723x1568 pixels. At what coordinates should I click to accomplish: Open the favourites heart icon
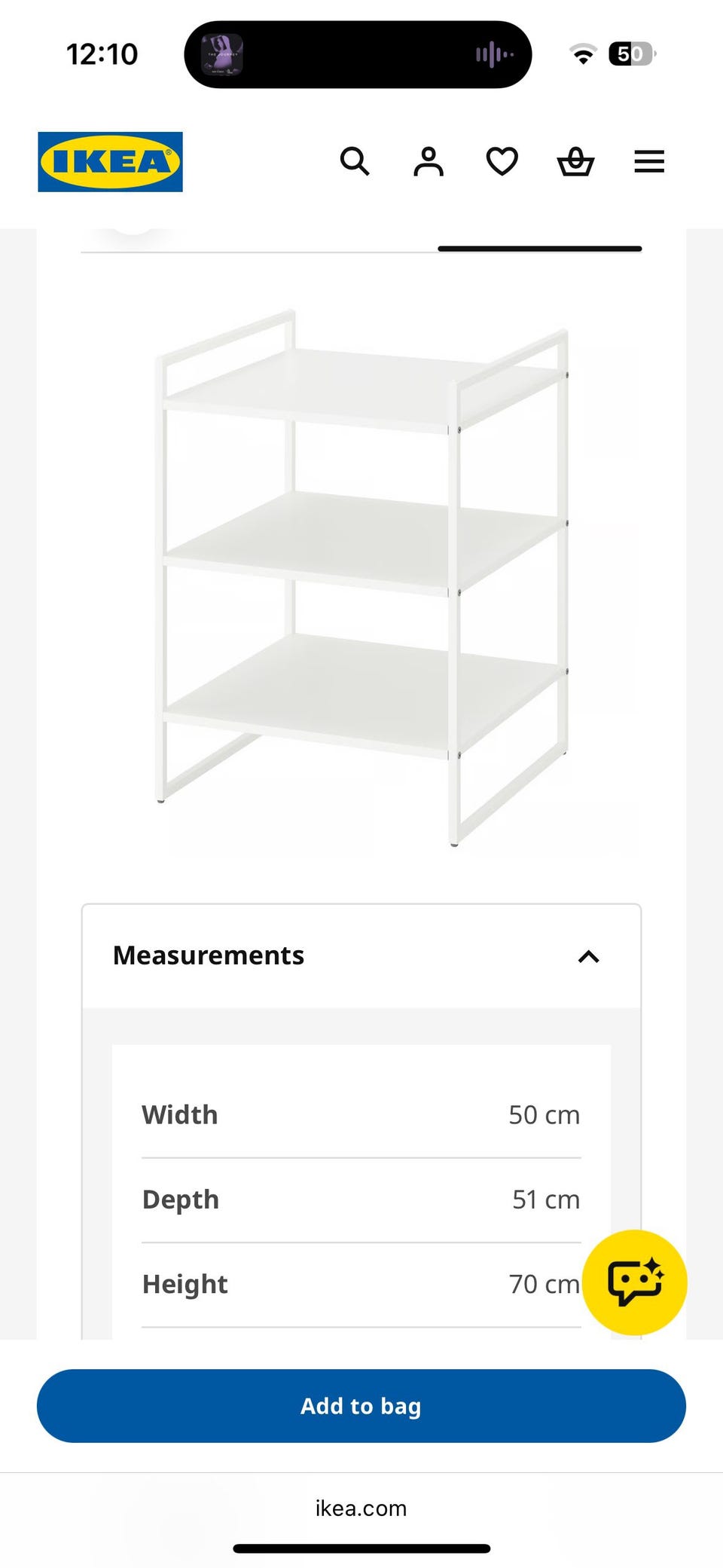[502, 161]
